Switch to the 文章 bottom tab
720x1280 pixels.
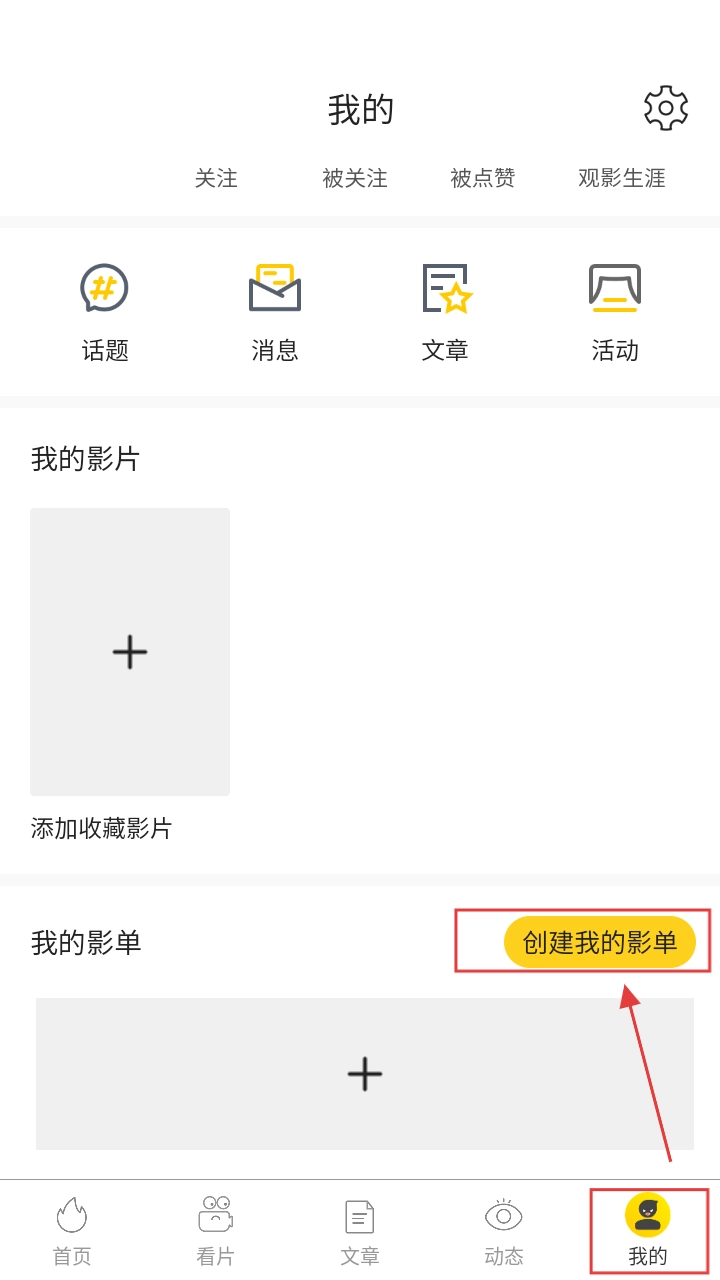[x=360, y=1231]
